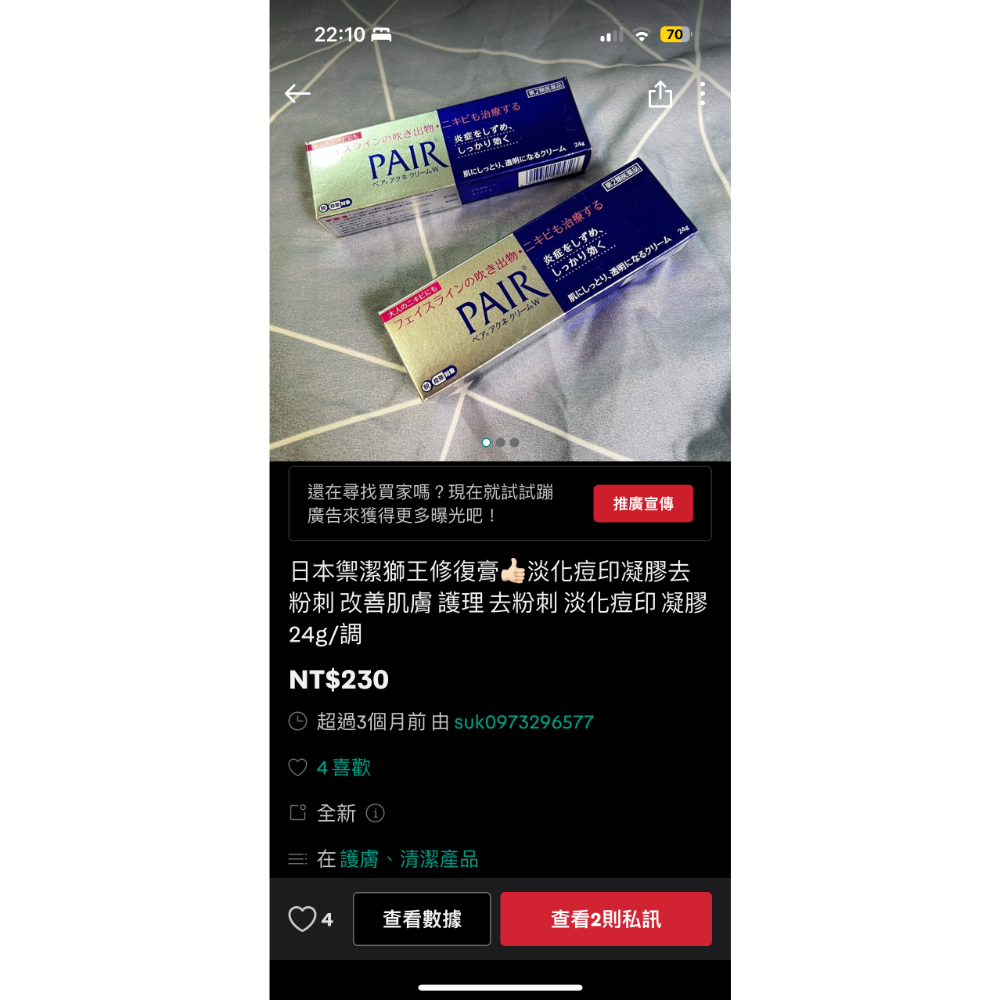Go back using the arrow icon

297,94
